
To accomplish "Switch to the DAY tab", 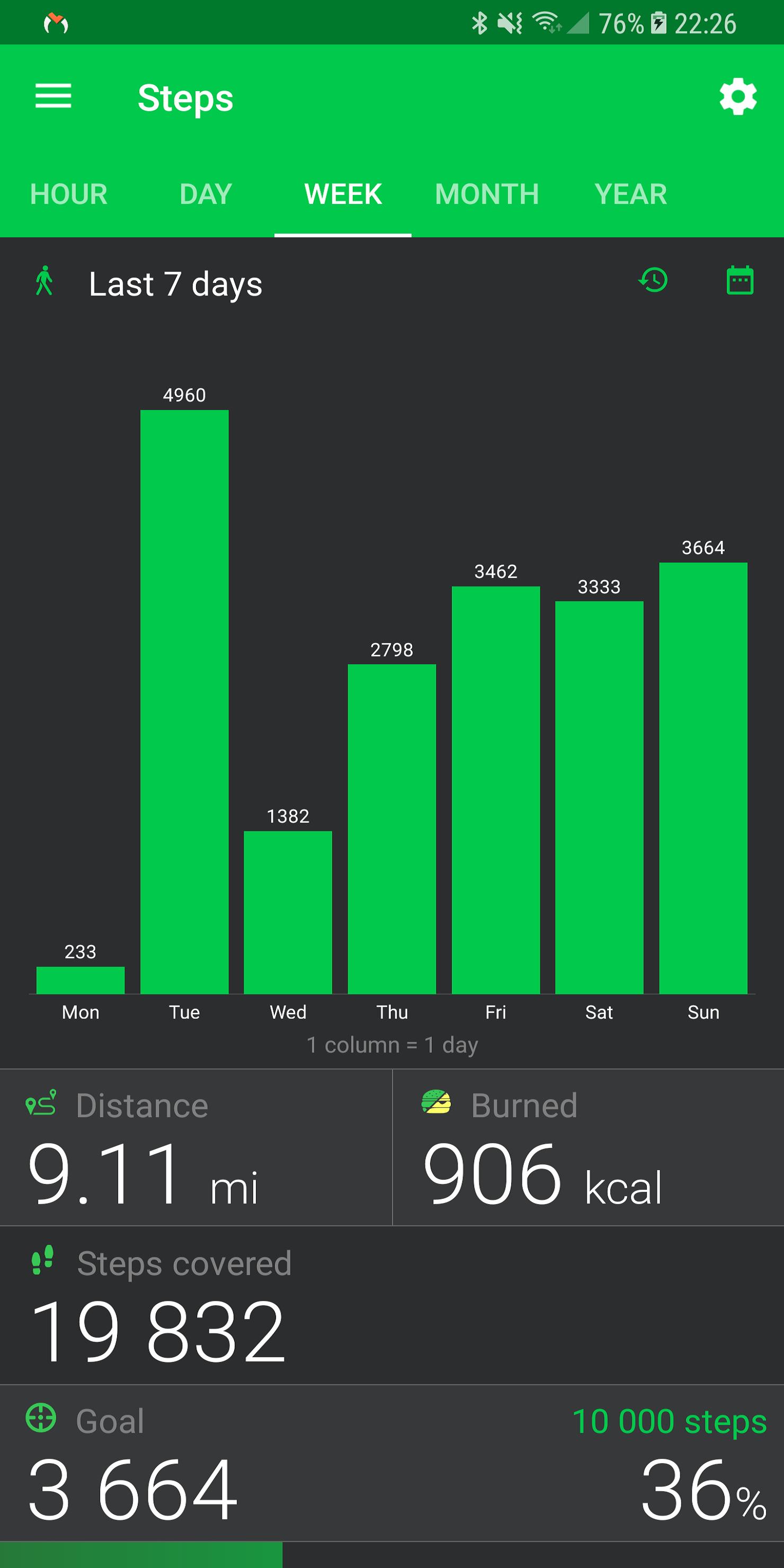I will pos(206,194).
